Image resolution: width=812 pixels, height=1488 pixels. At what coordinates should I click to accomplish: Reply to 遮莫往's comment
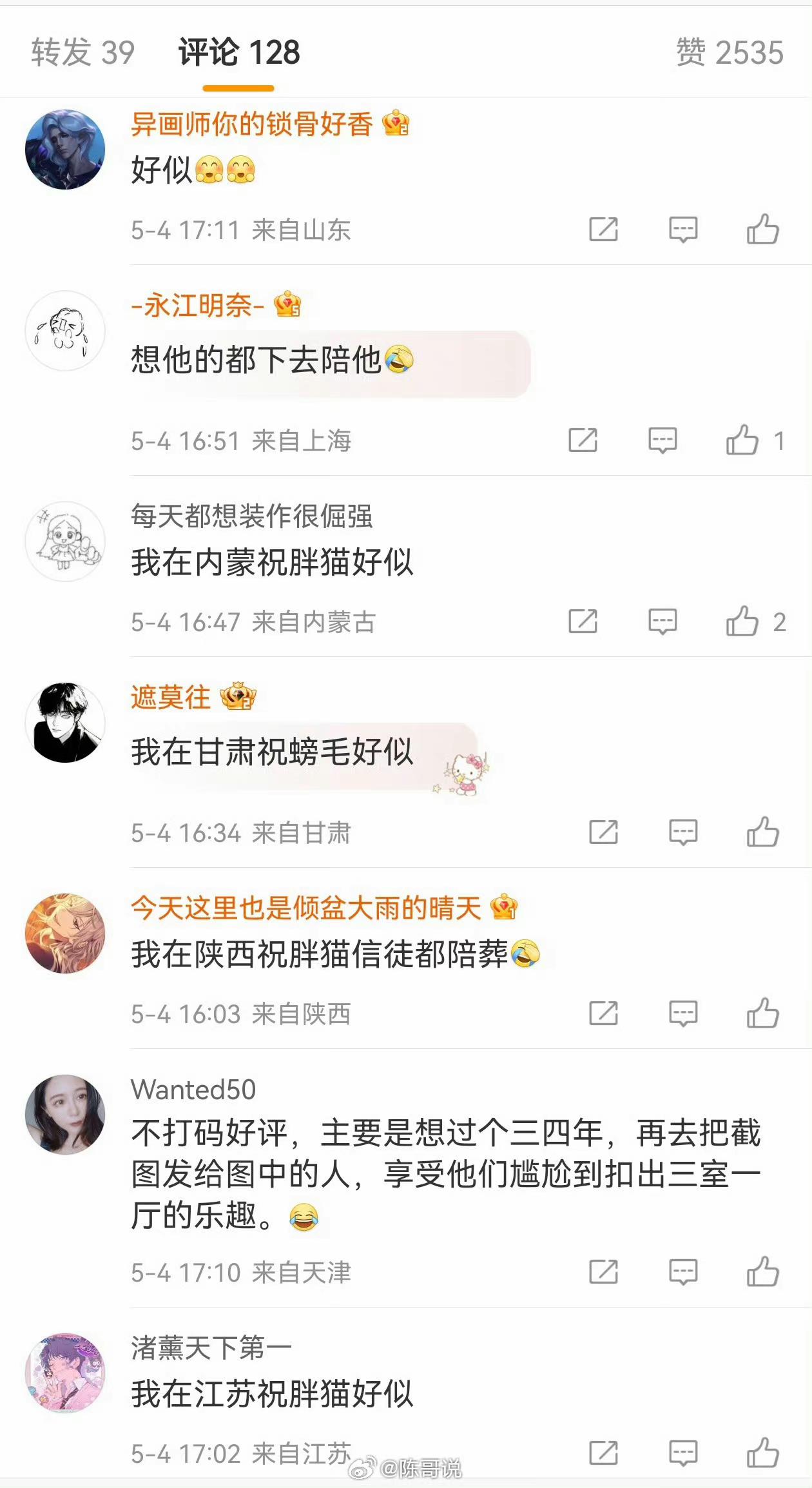[682, 832]
